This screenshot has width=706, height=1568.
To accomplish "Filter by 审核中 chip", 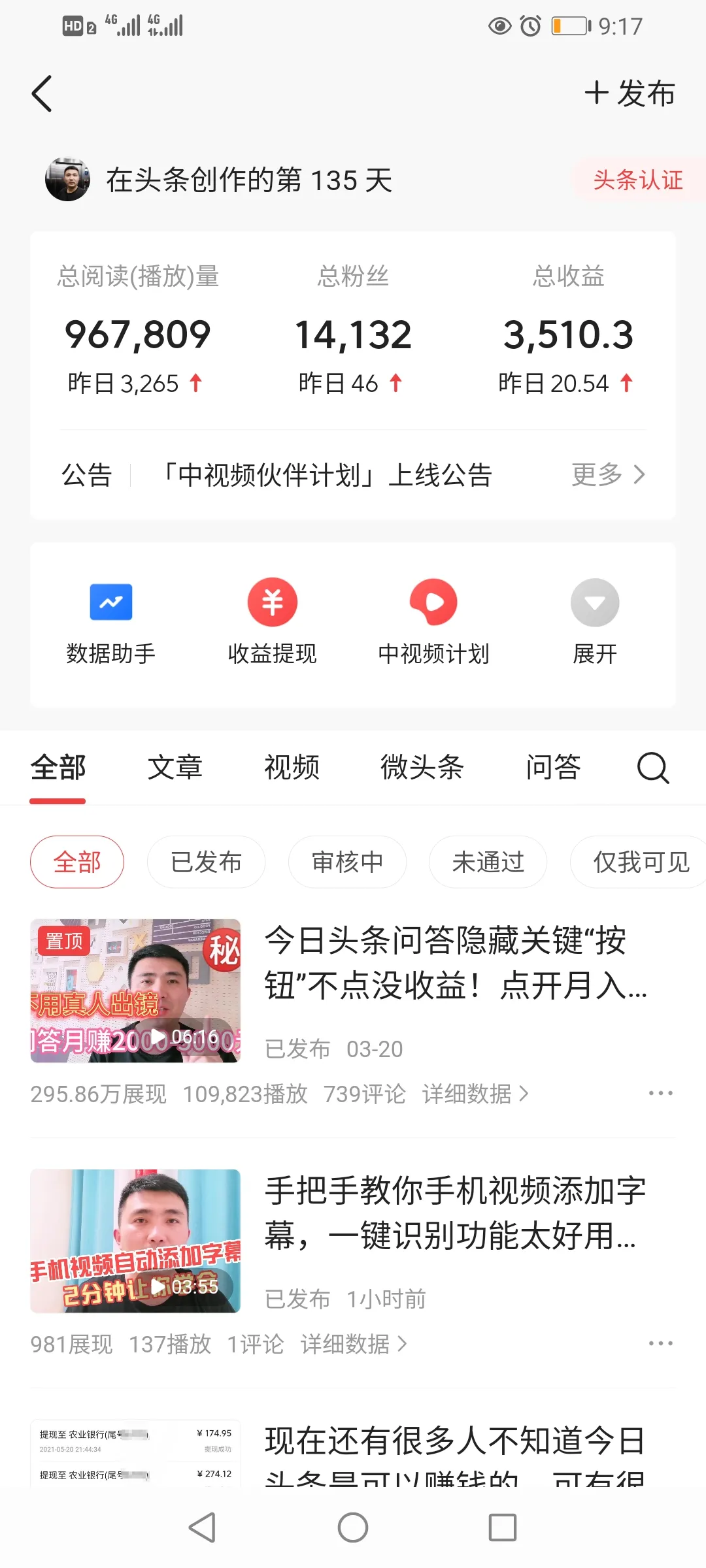I will tap(347, 862).
